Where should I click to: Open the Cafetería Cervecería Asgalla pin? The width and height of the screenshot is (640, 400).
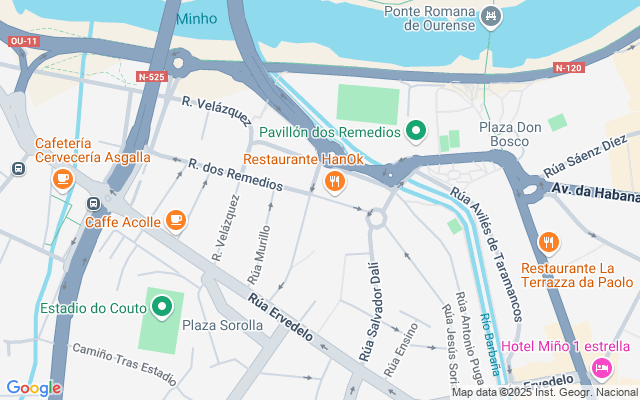[62, 179]
